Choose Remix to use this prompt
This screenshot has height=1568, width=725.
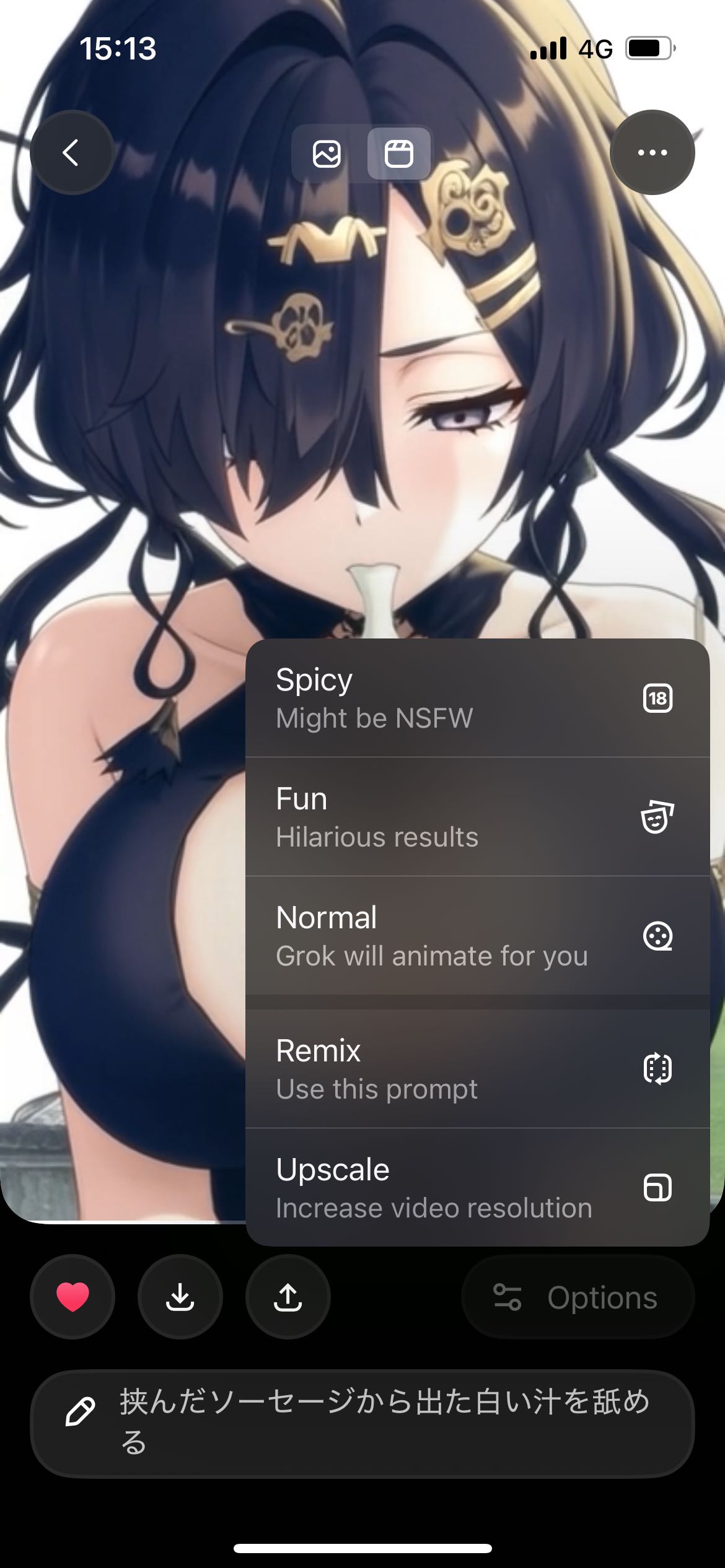(x=477, y=1069)
